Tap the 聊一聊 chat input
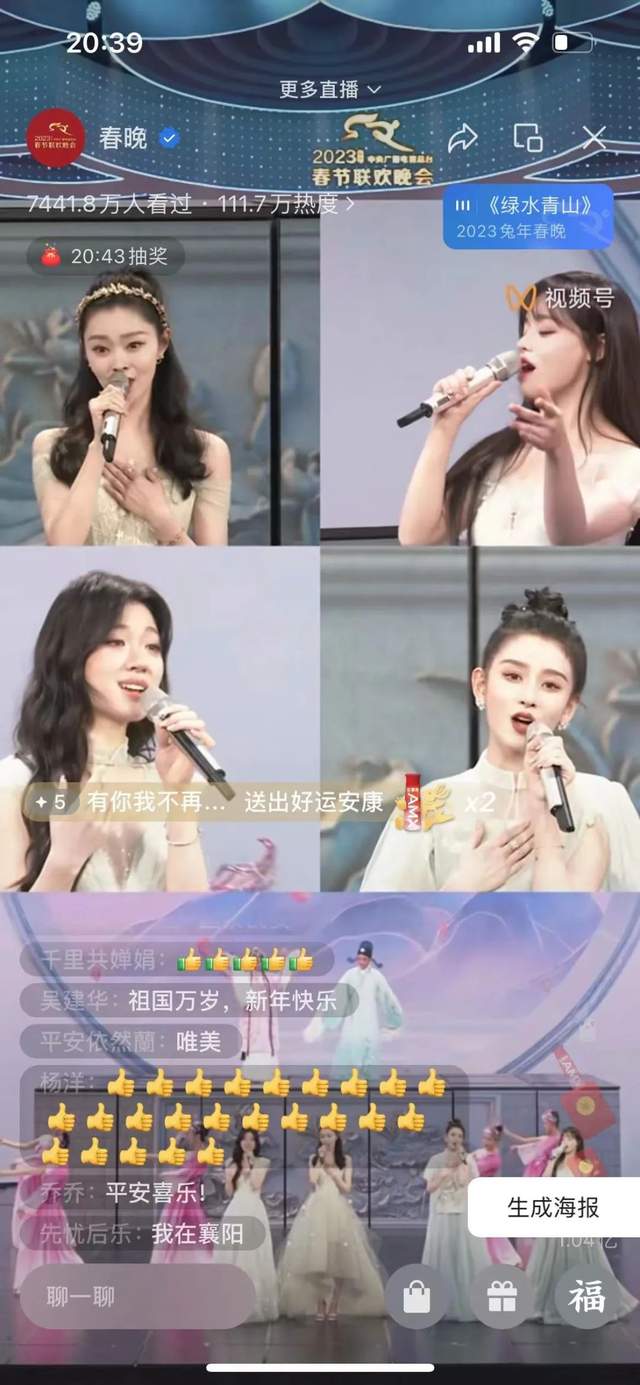 coord(138,1298)
